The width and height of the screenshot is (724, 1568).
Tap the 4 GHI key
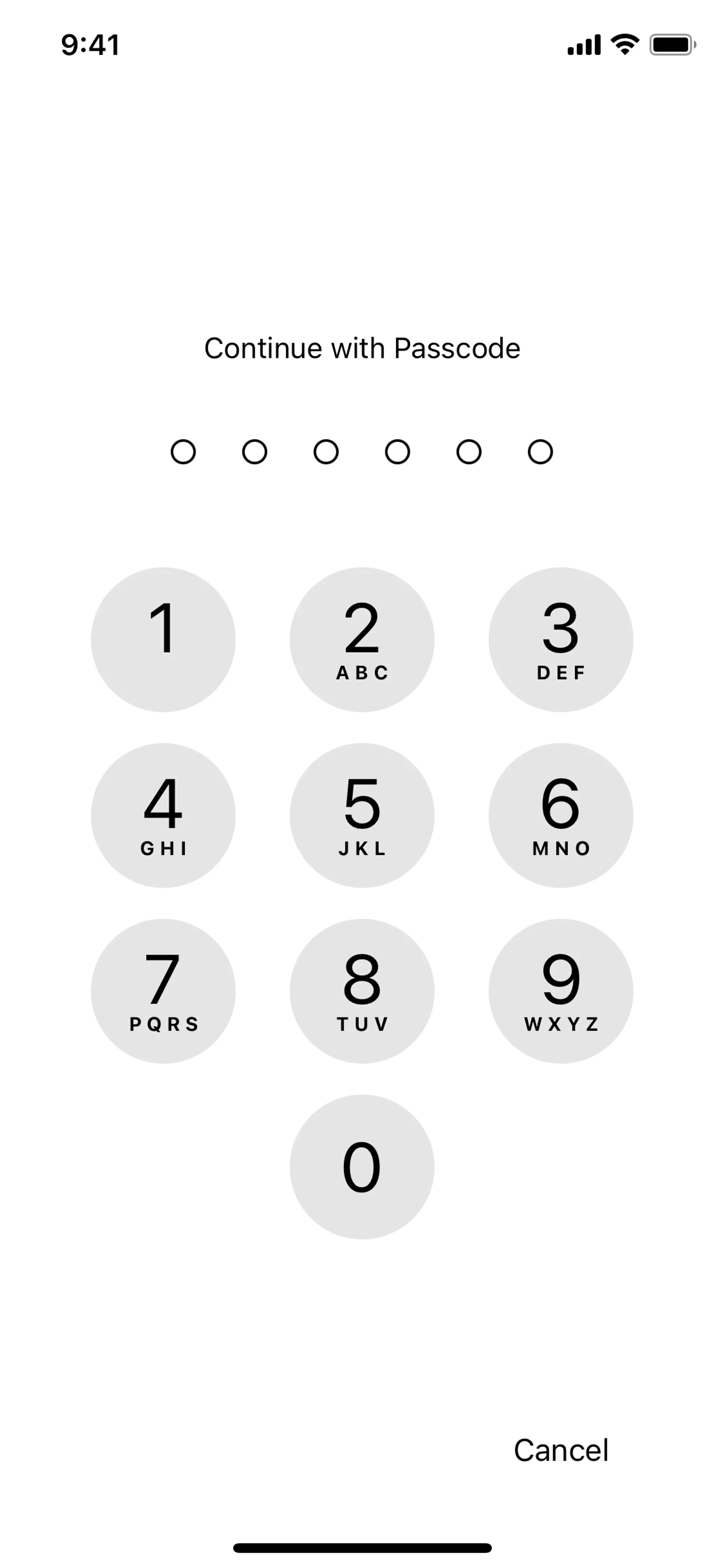tap(163, 815)
